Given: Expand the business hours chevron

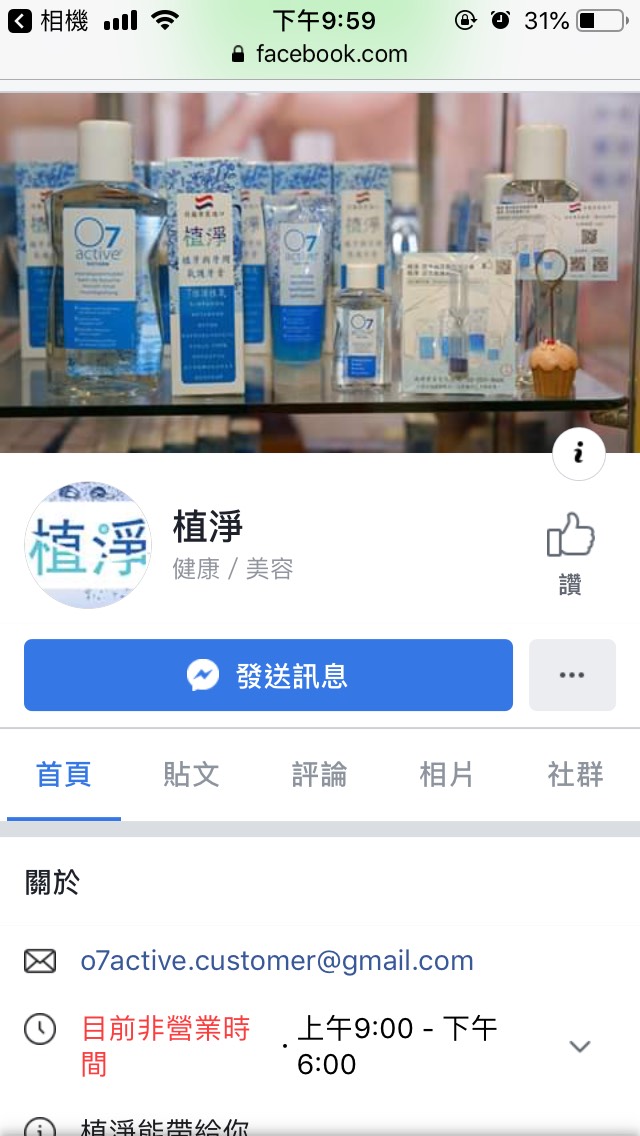Looking at the screenshot, I should tap(580, 1046).
